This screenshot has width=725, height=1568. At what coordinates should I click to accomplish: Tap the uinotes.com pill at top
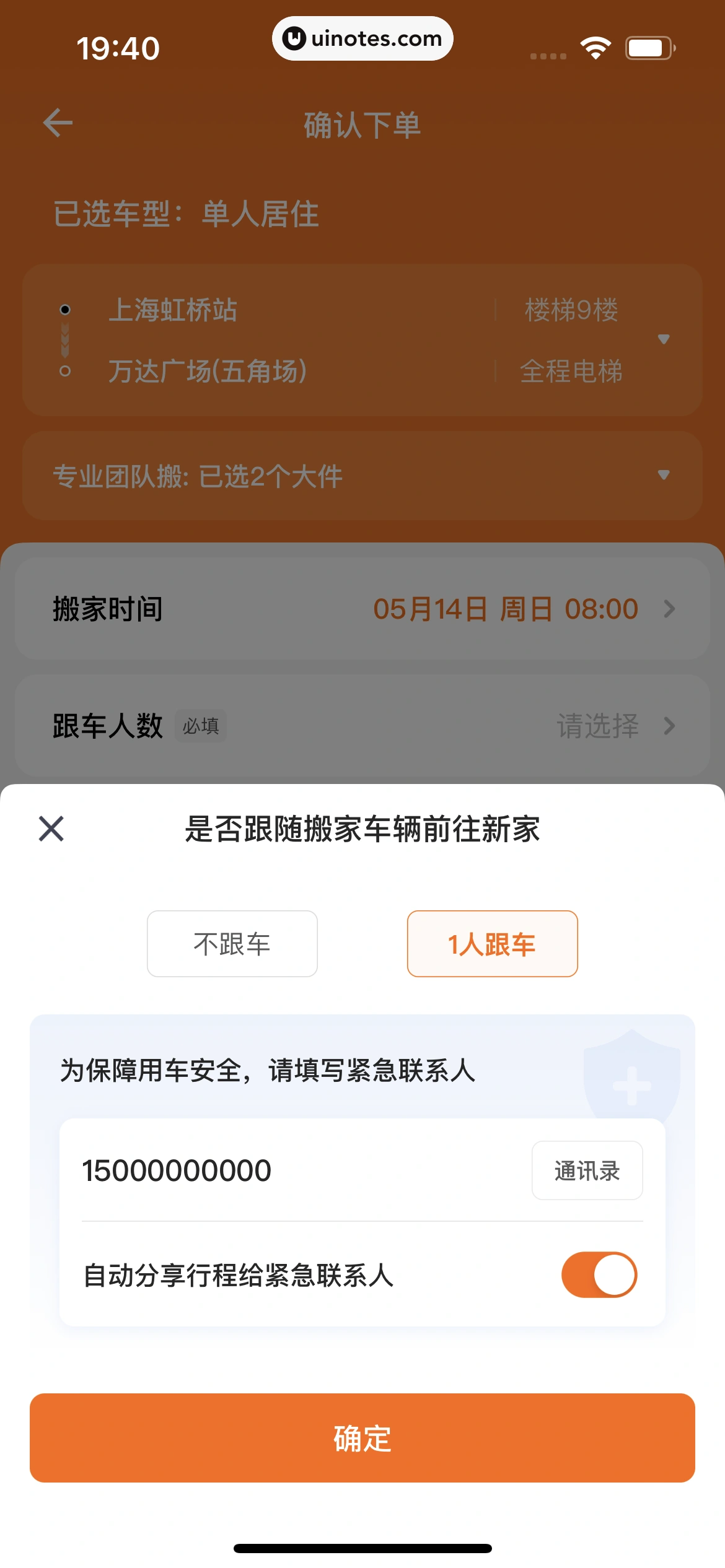tap(362, 38)
